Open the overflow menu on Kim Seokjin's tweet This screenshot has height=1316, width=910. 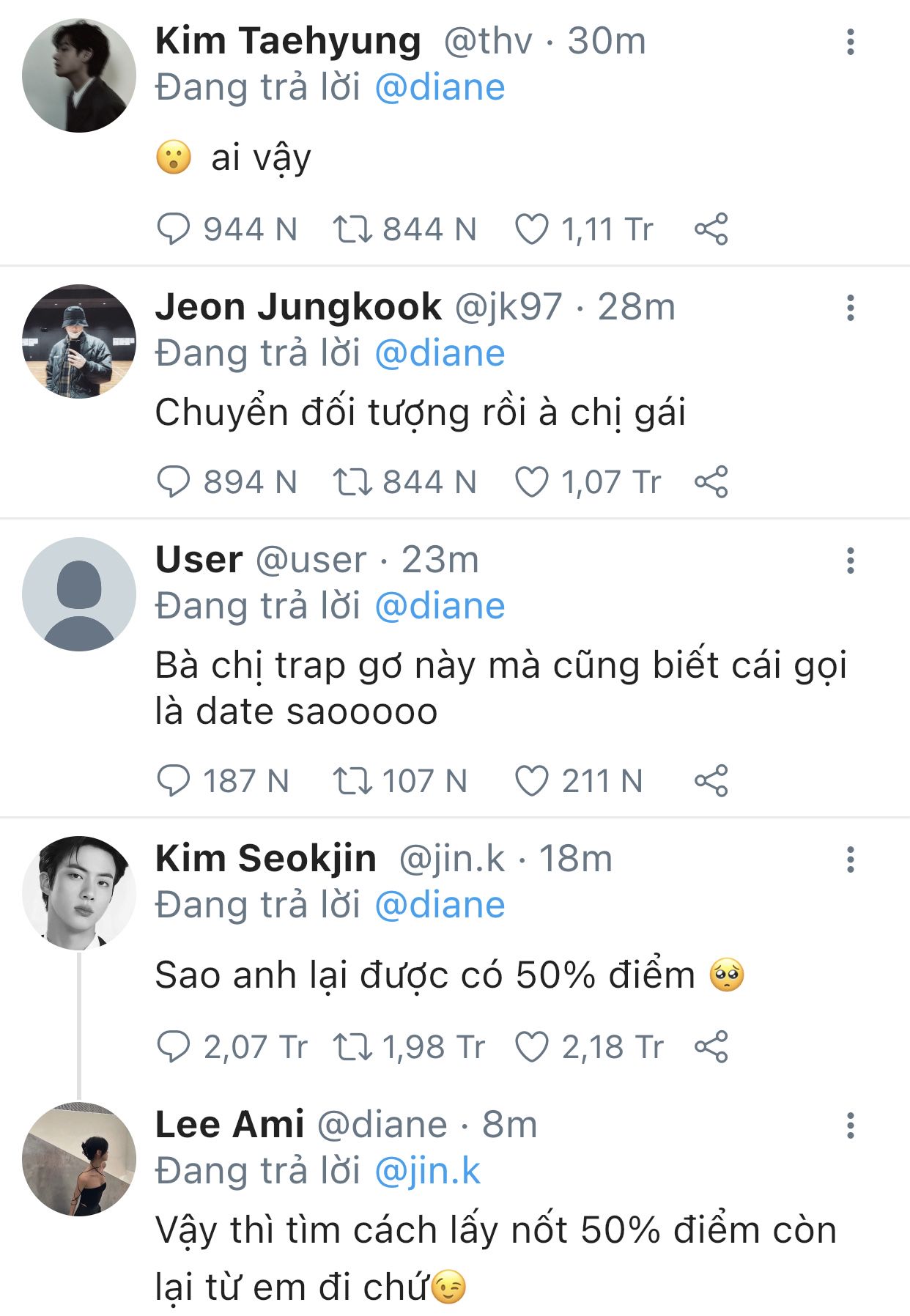pyautogui.click(x=850, y=860)
